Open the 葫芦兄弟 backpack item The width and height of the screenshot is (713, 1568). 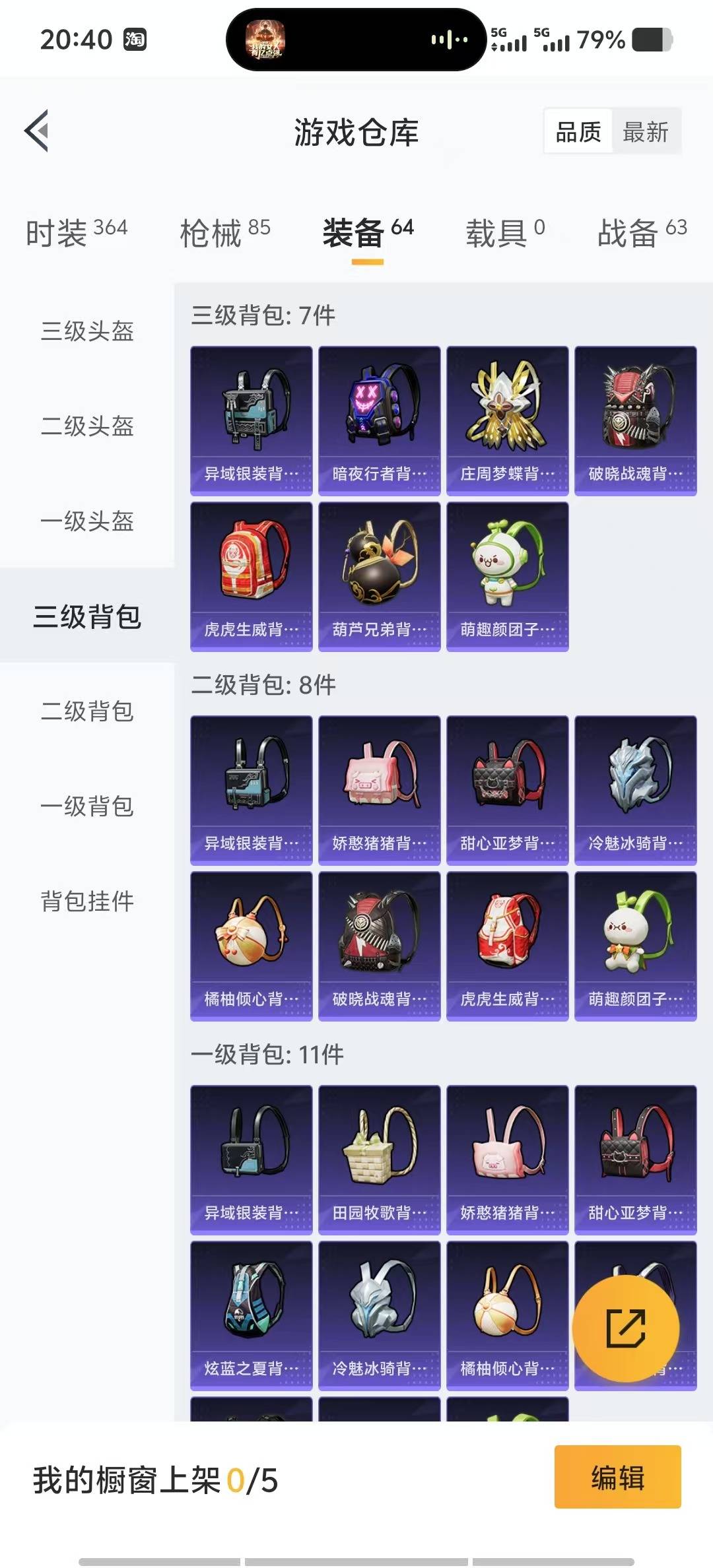point(379,576)
